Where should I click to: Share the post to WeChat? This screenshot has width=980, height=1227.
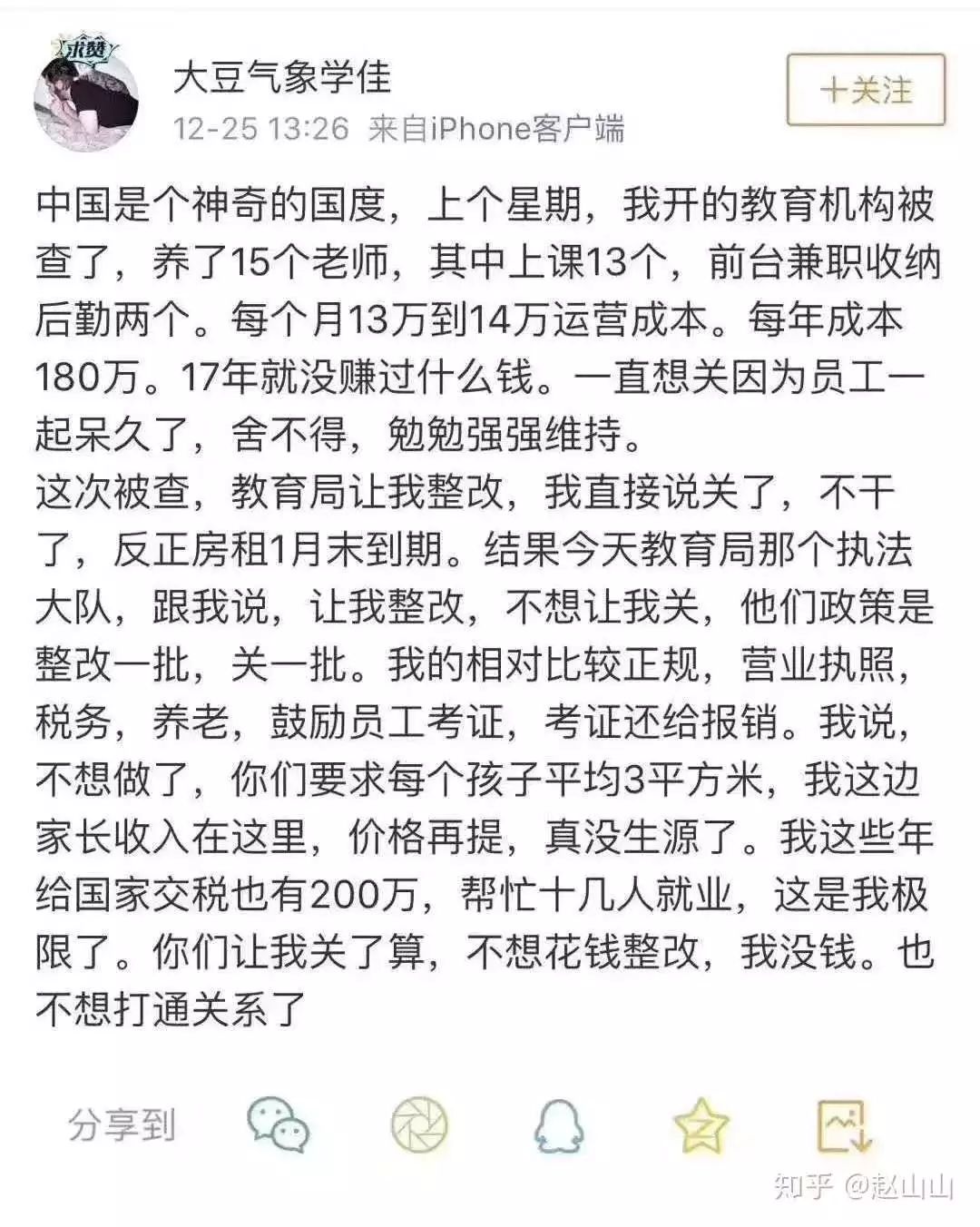click(x=278, y=1125)
